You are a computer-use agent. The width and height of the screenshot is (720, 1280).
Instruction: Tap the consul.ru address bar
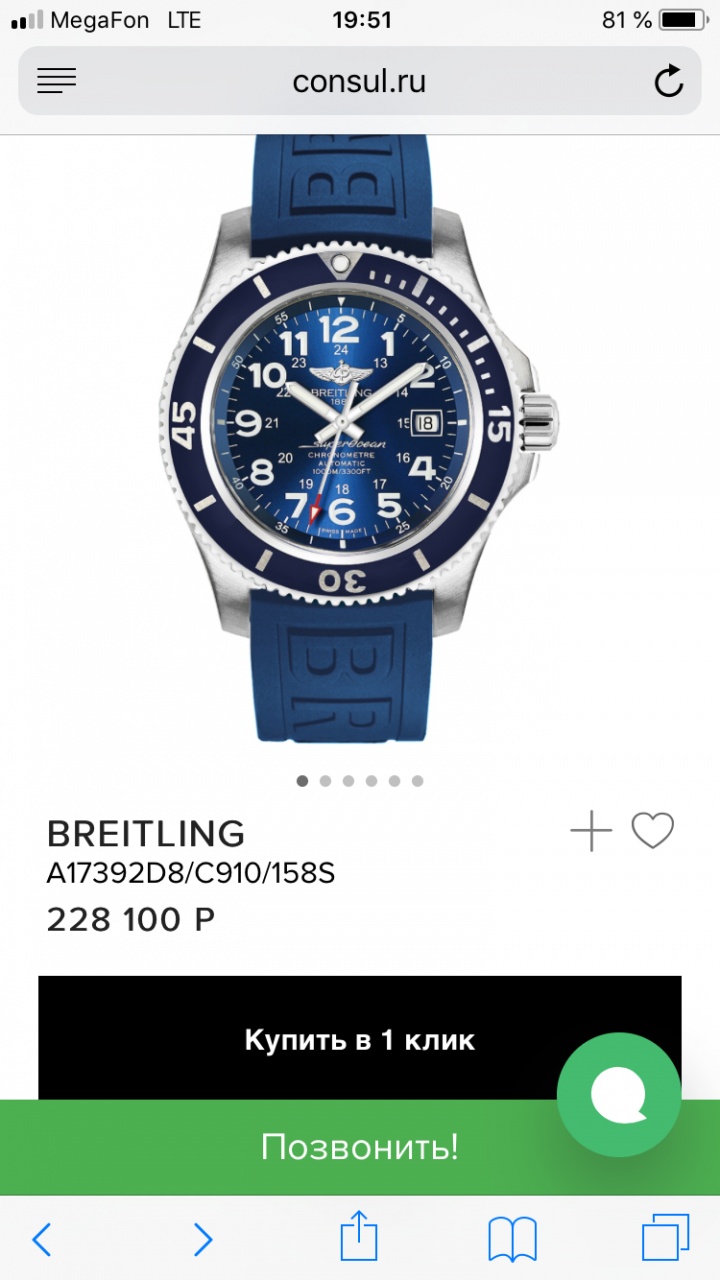(x=359, y=81)
